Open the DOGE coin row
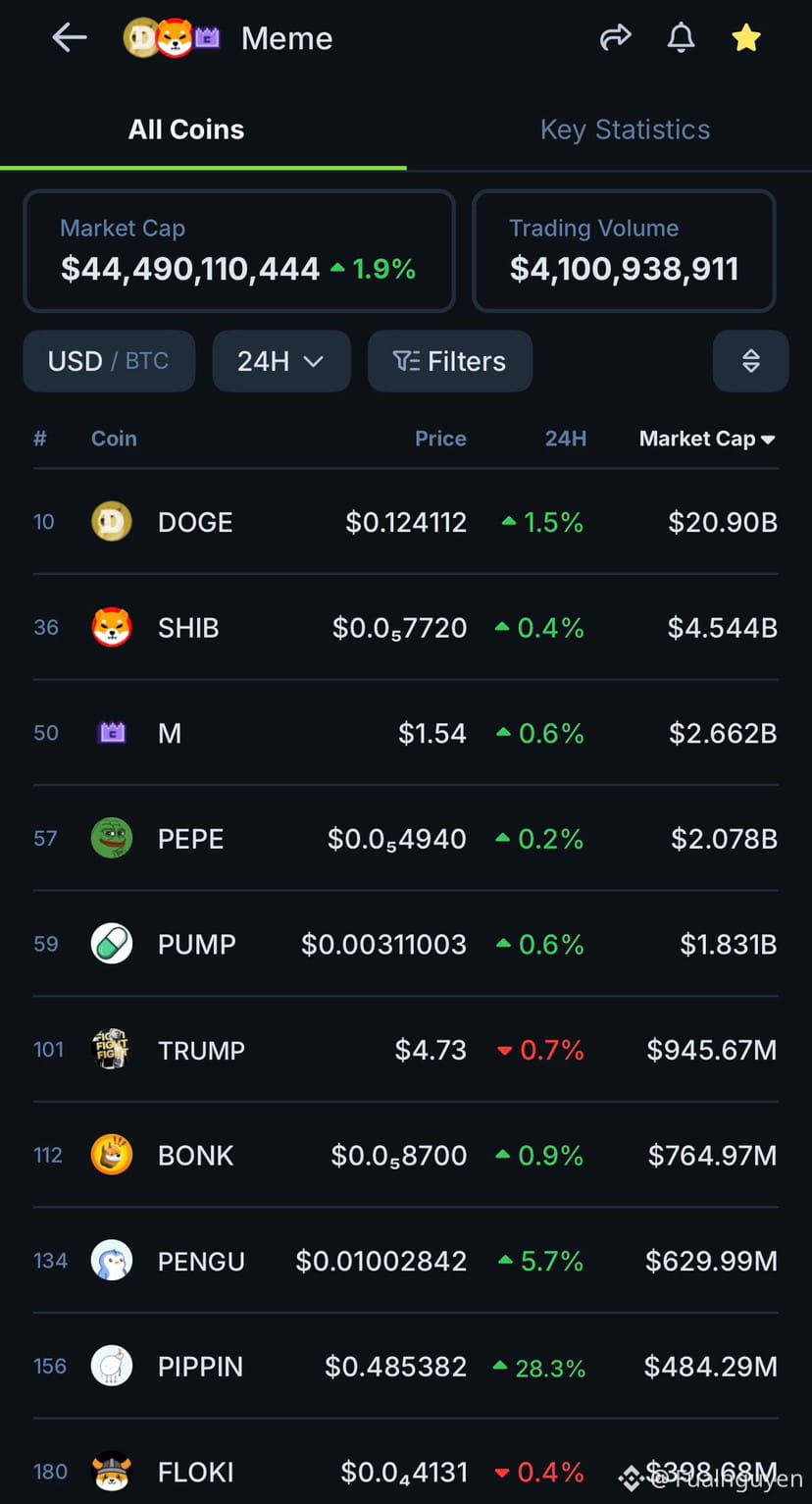 [x=195, y=522]
